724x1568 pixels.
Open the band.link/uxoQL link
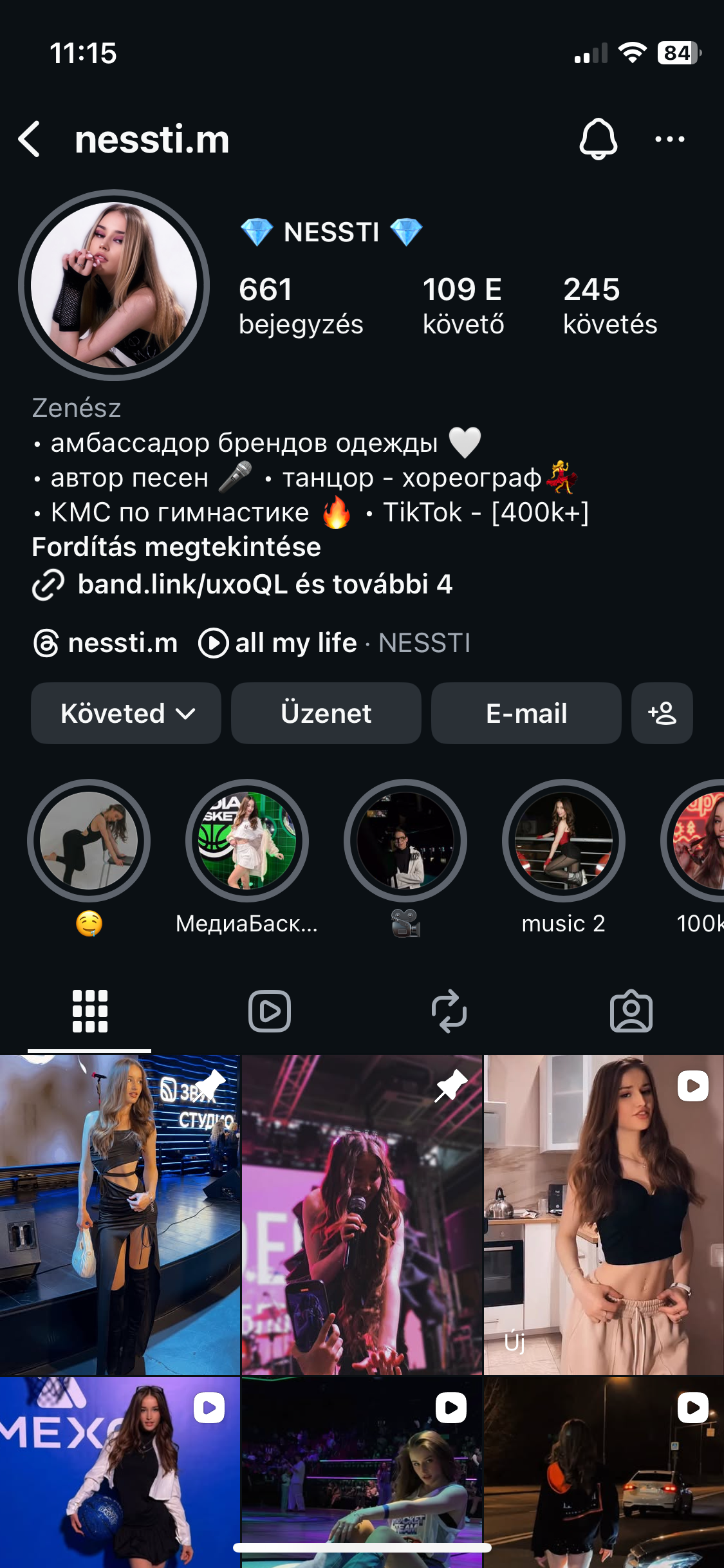point(264,584)
